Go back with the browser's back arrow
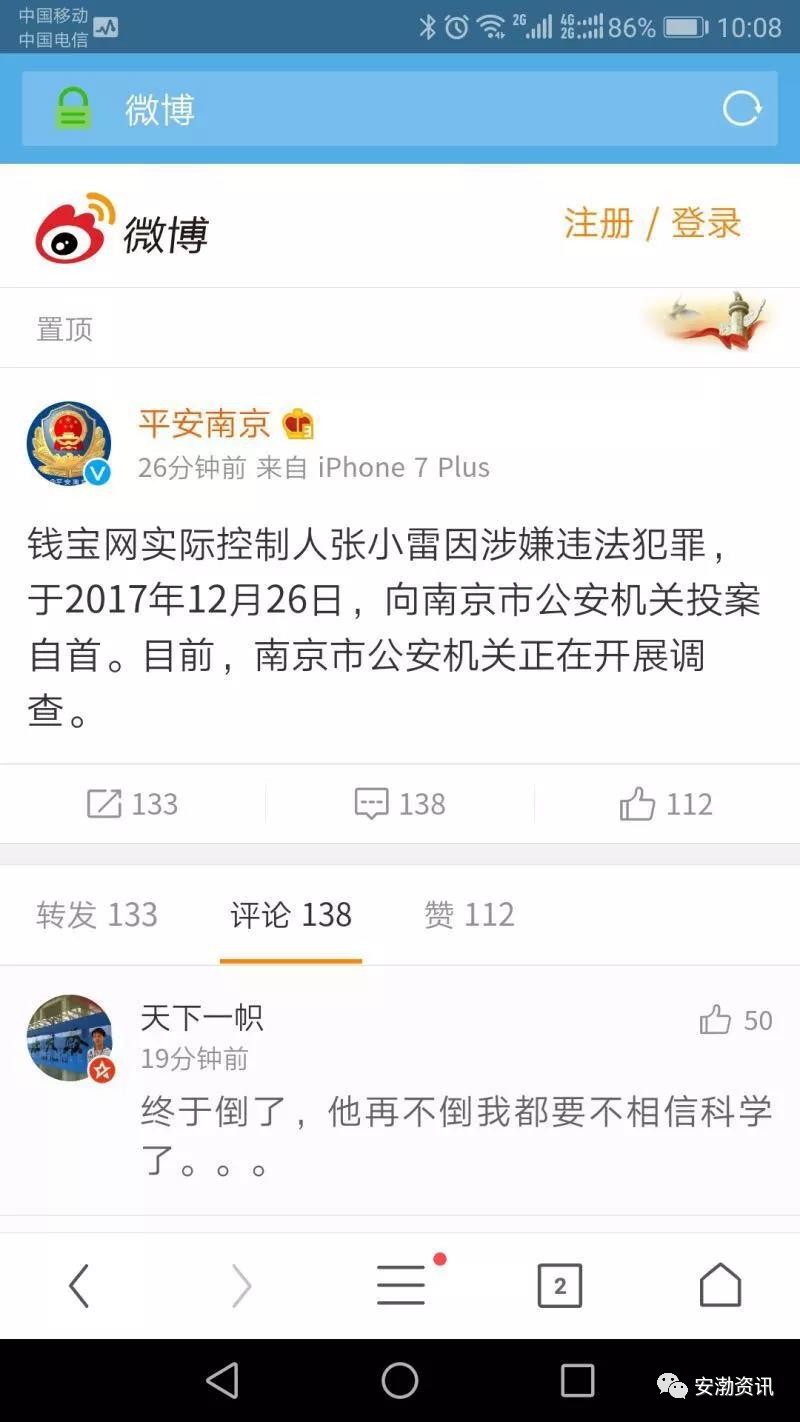 point(79,1286)
